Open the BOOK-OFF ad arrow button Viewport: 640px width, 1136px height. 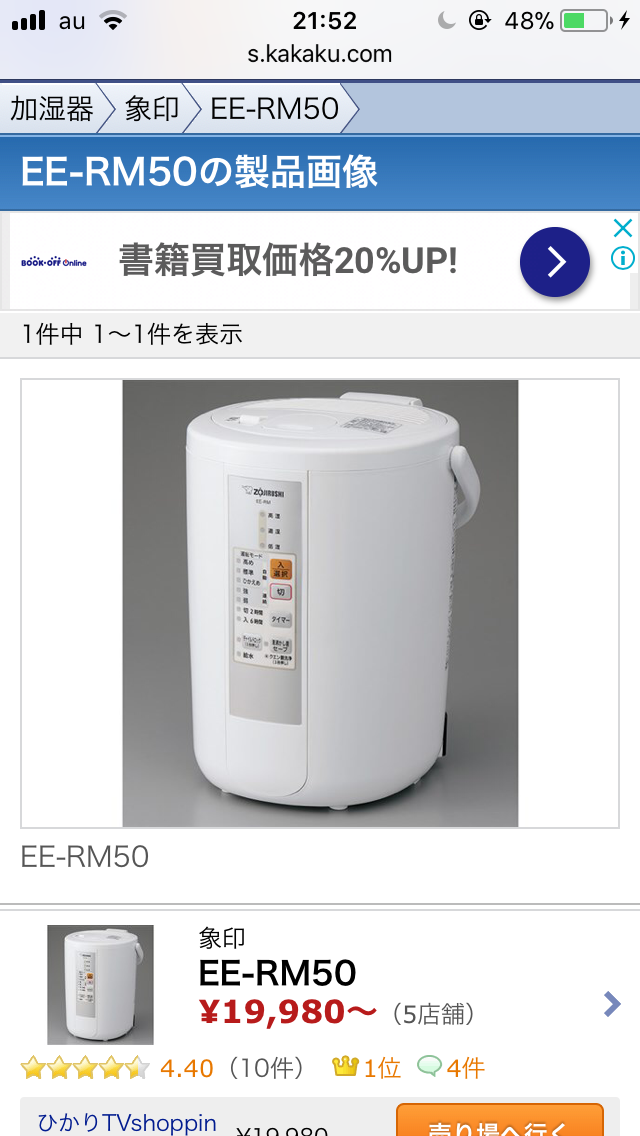click(x=555, y=262)
